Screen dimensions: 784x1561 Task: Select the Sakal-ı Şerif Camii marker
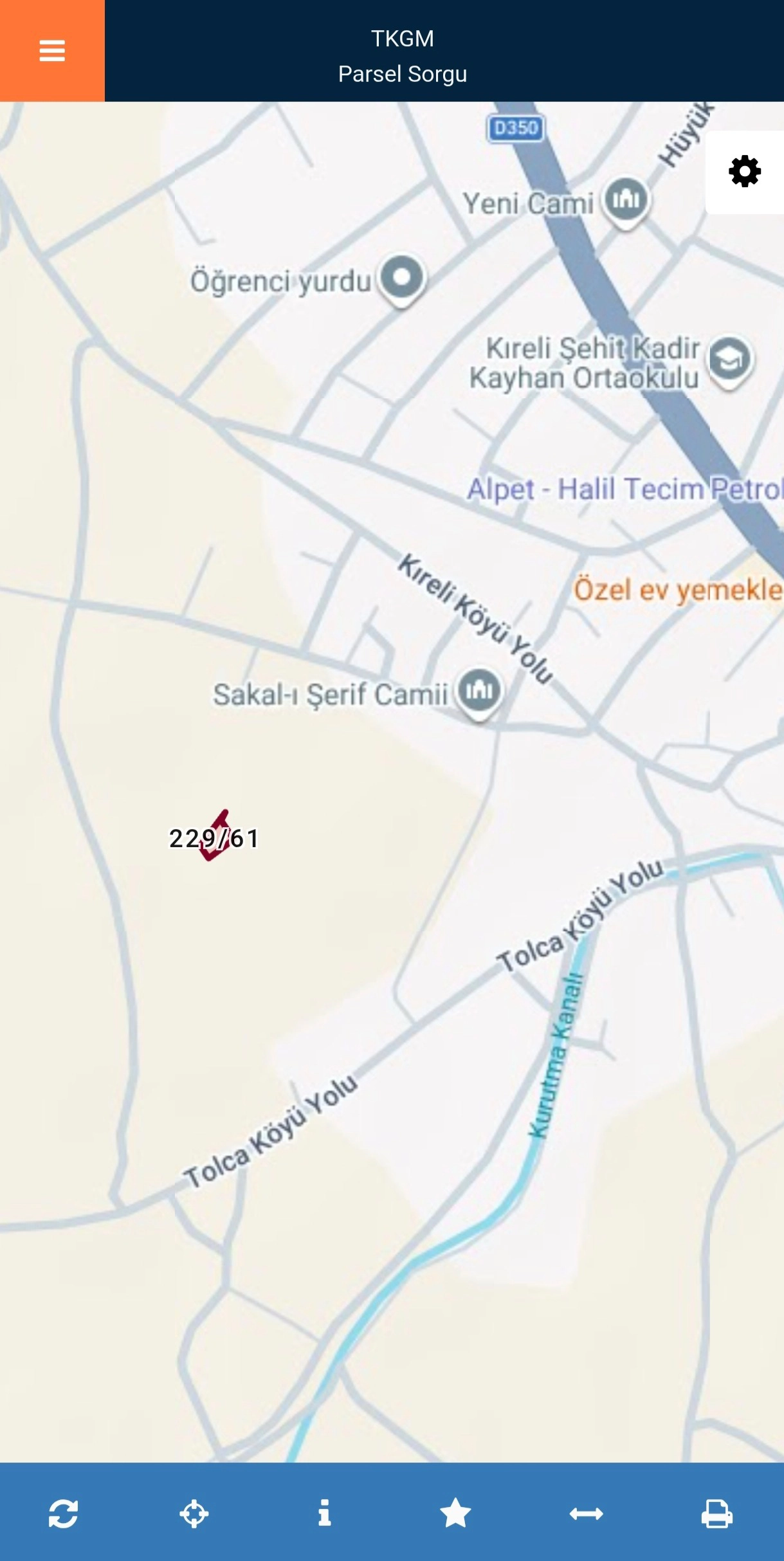pos(479,691)
